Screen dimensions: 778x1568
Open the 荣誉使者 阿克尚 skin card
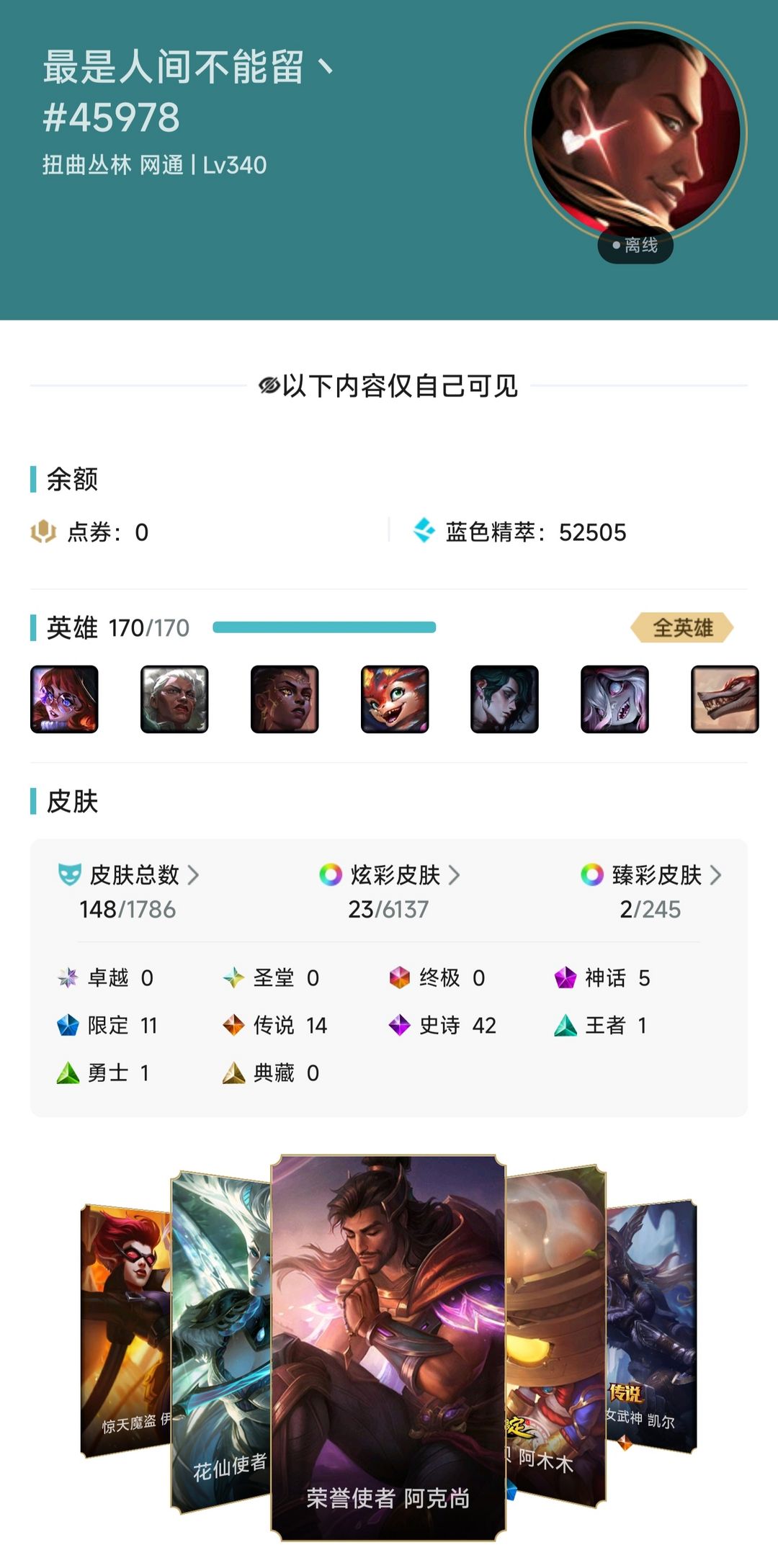tap(388, 1348)
